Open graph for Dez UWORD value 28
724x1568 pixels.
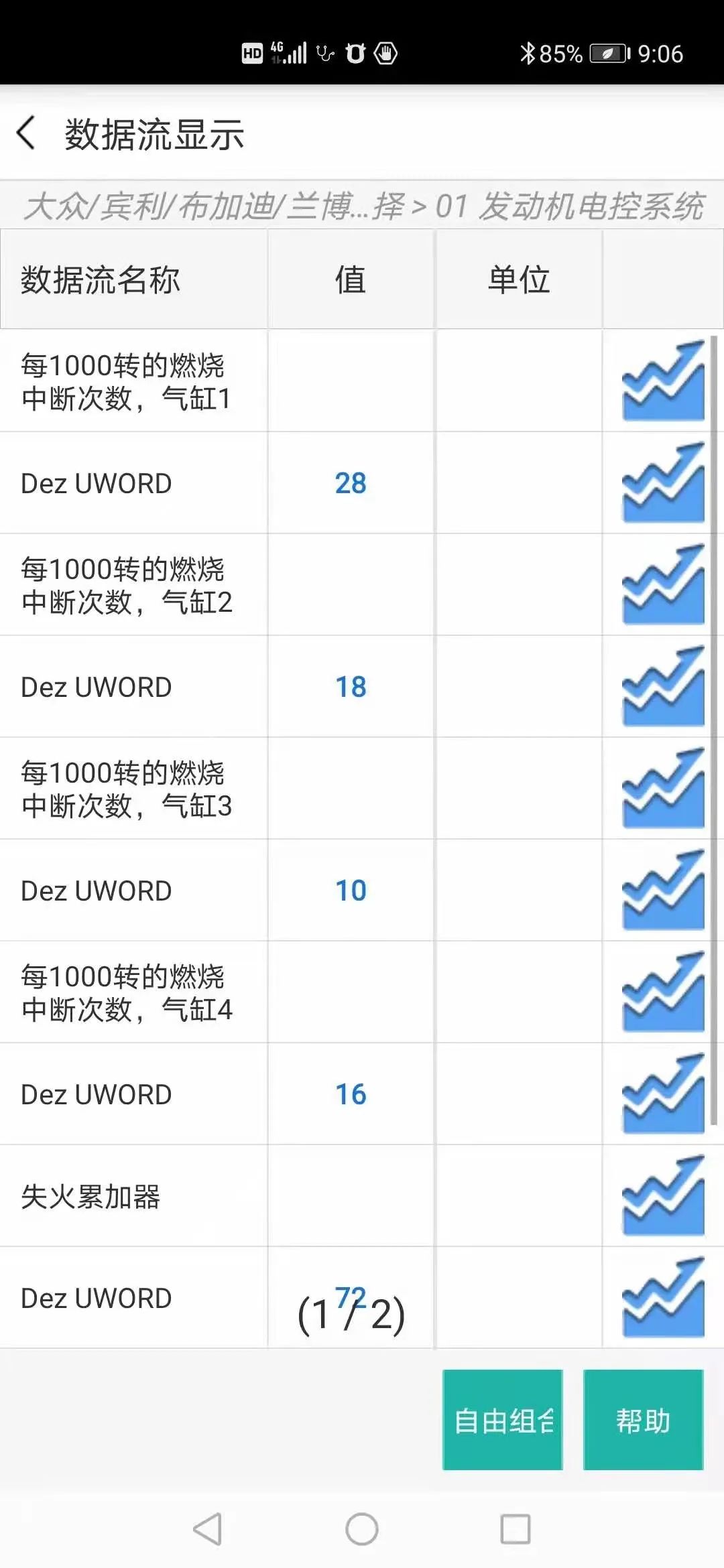point(662,483)
